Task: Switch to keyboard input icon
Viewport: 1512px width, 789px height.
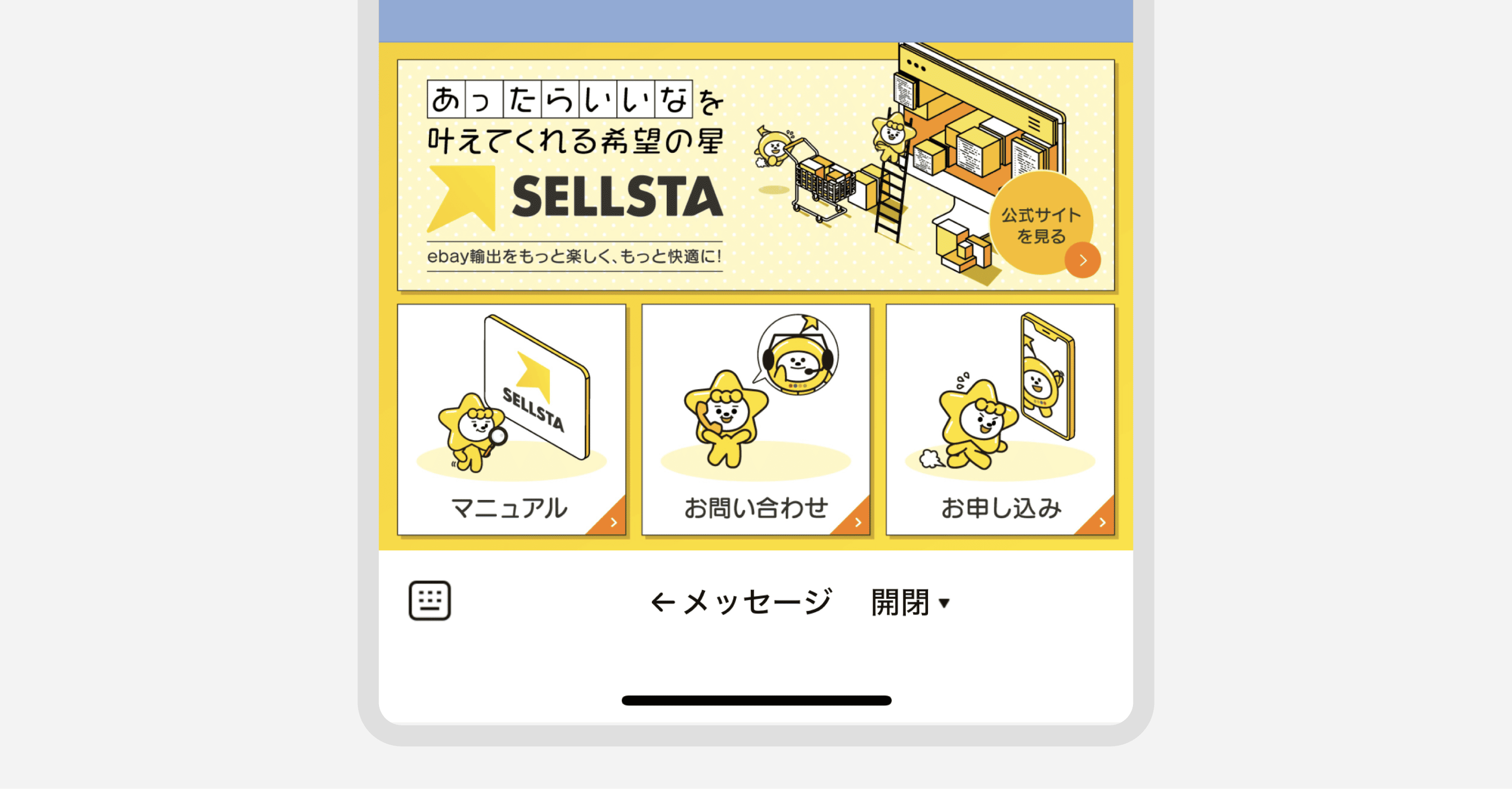Action: [430, 601]
